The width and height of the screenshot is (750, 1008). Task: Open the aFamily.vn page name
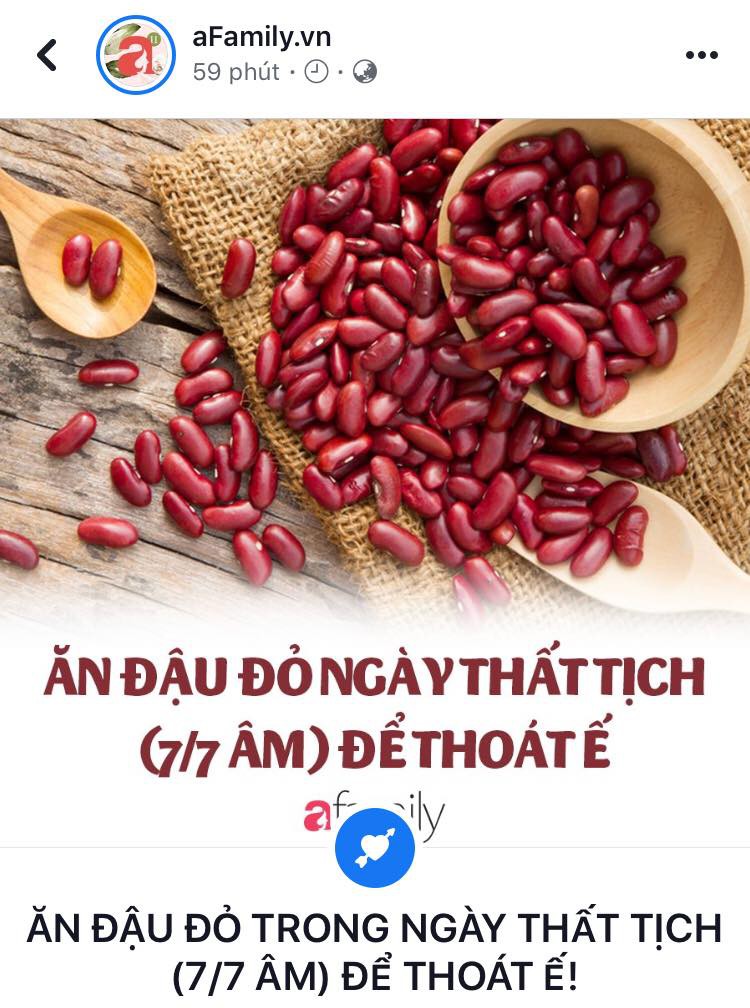261,38
